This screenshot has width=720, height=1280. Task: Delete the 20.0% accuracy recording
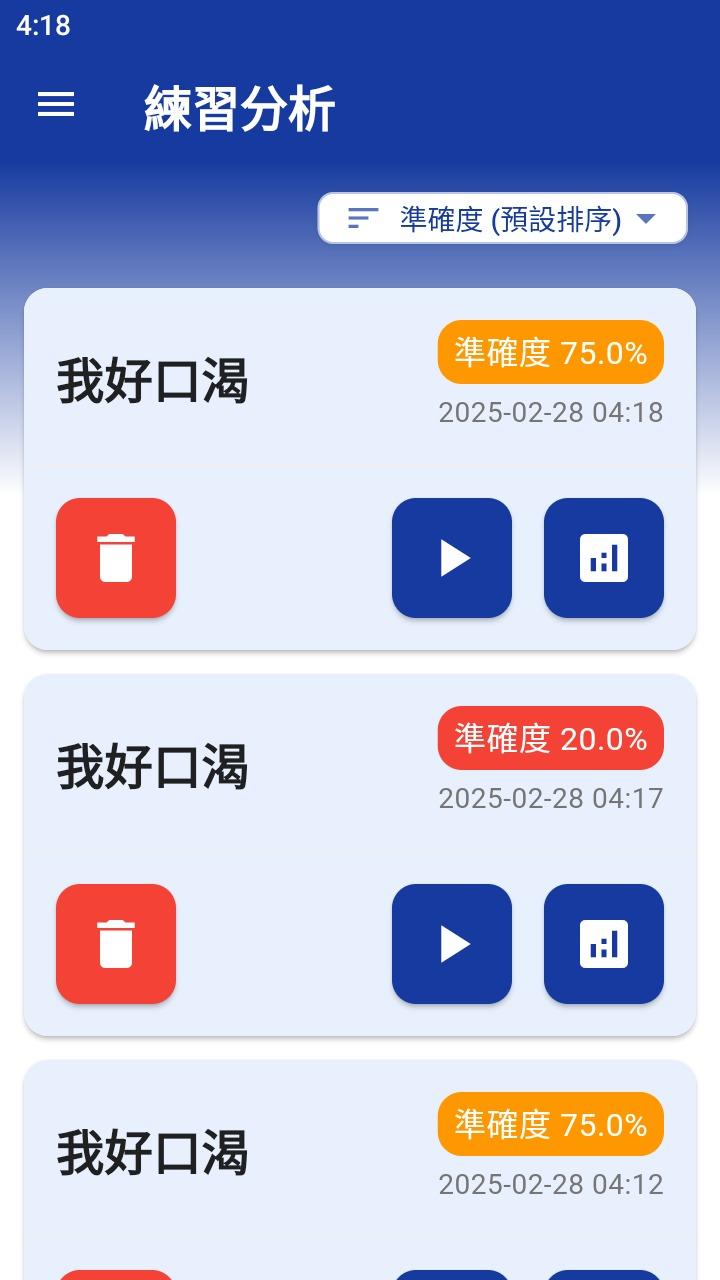(x=116, y=944)
